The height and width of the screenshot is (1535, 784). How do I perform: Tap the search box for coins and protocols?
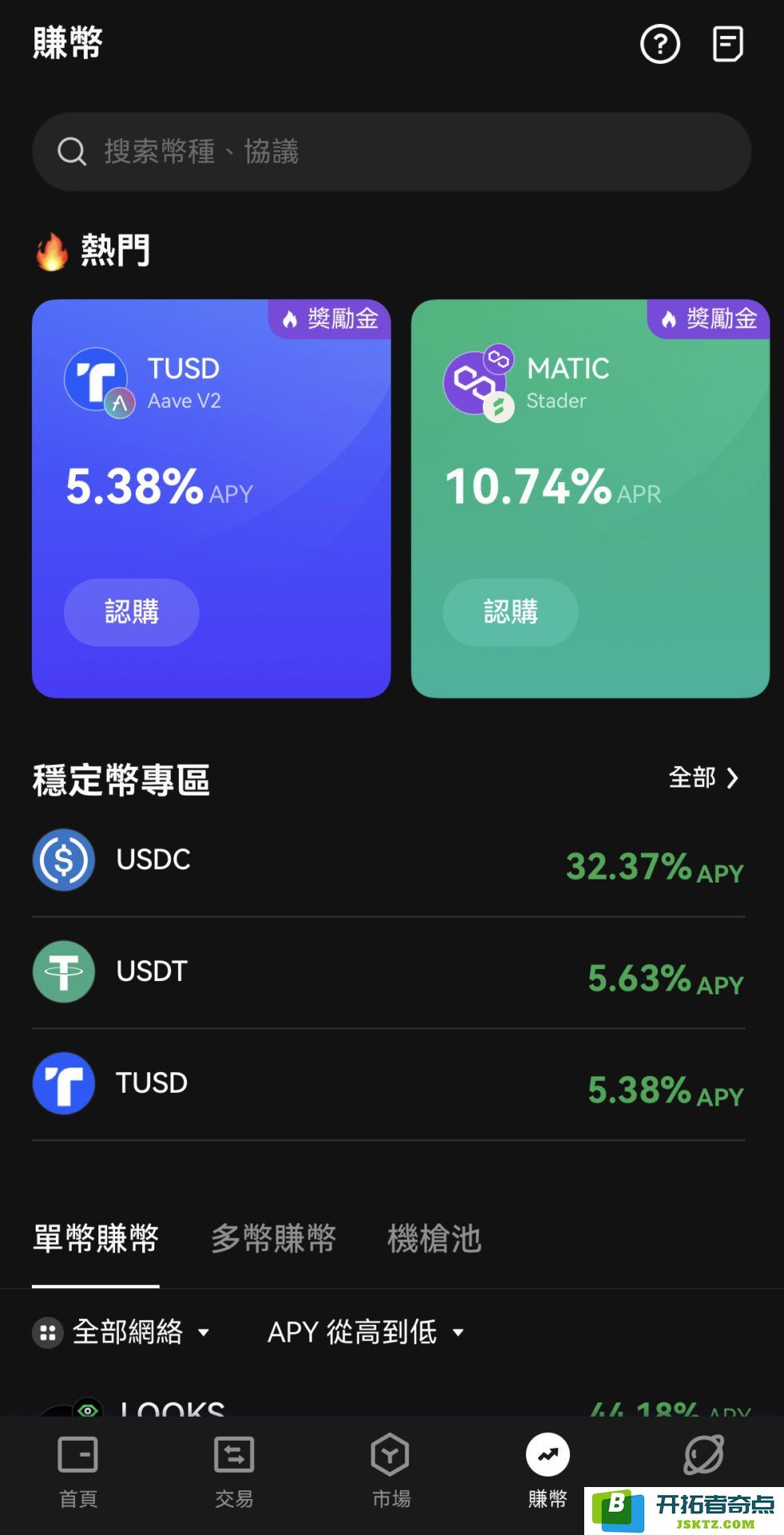[392, 151]
